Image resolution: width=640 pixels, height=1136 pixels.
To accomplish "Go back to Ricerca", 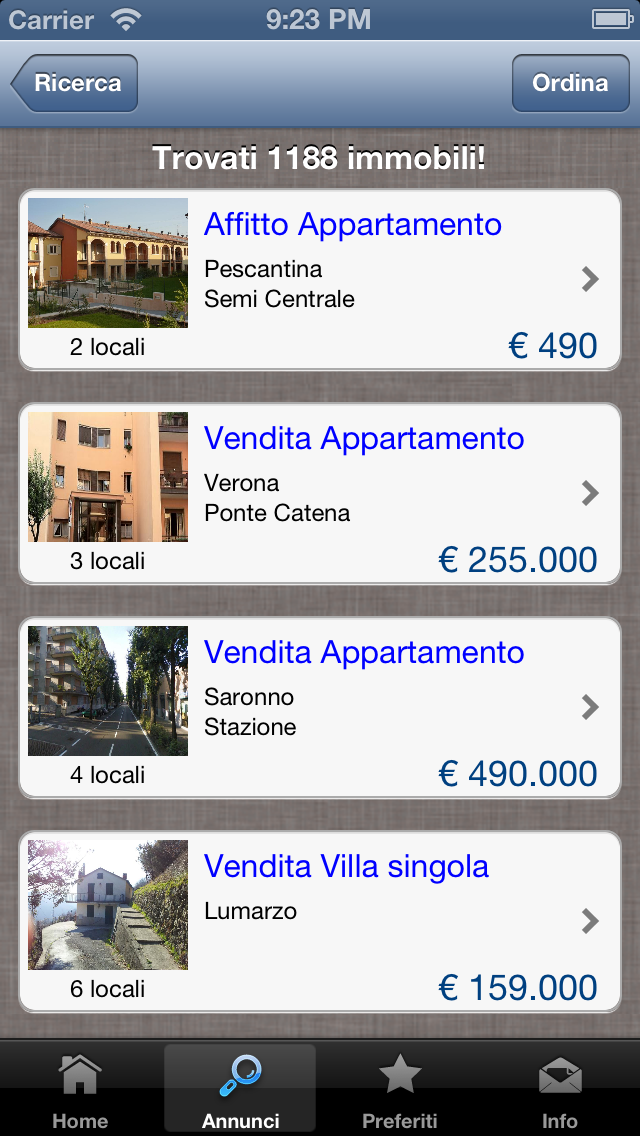I will [74, 83].
